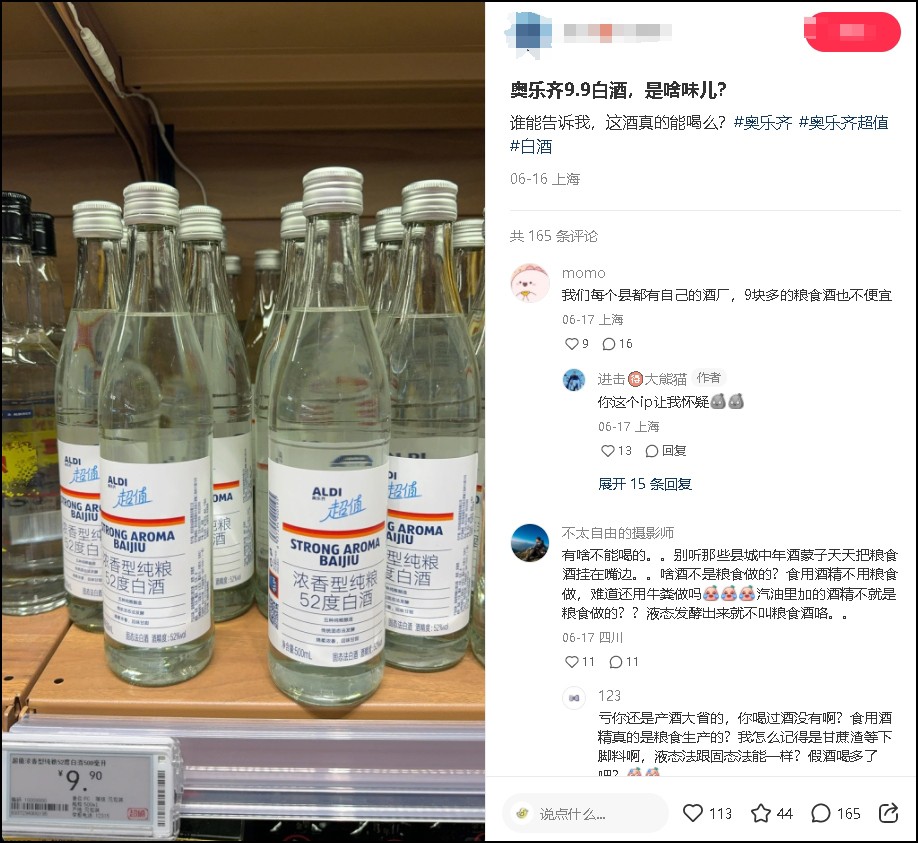Open 不太自由的摄影师's profile avatar
The width and height of the screenshot is (918, 843).
tap(530, 543)
